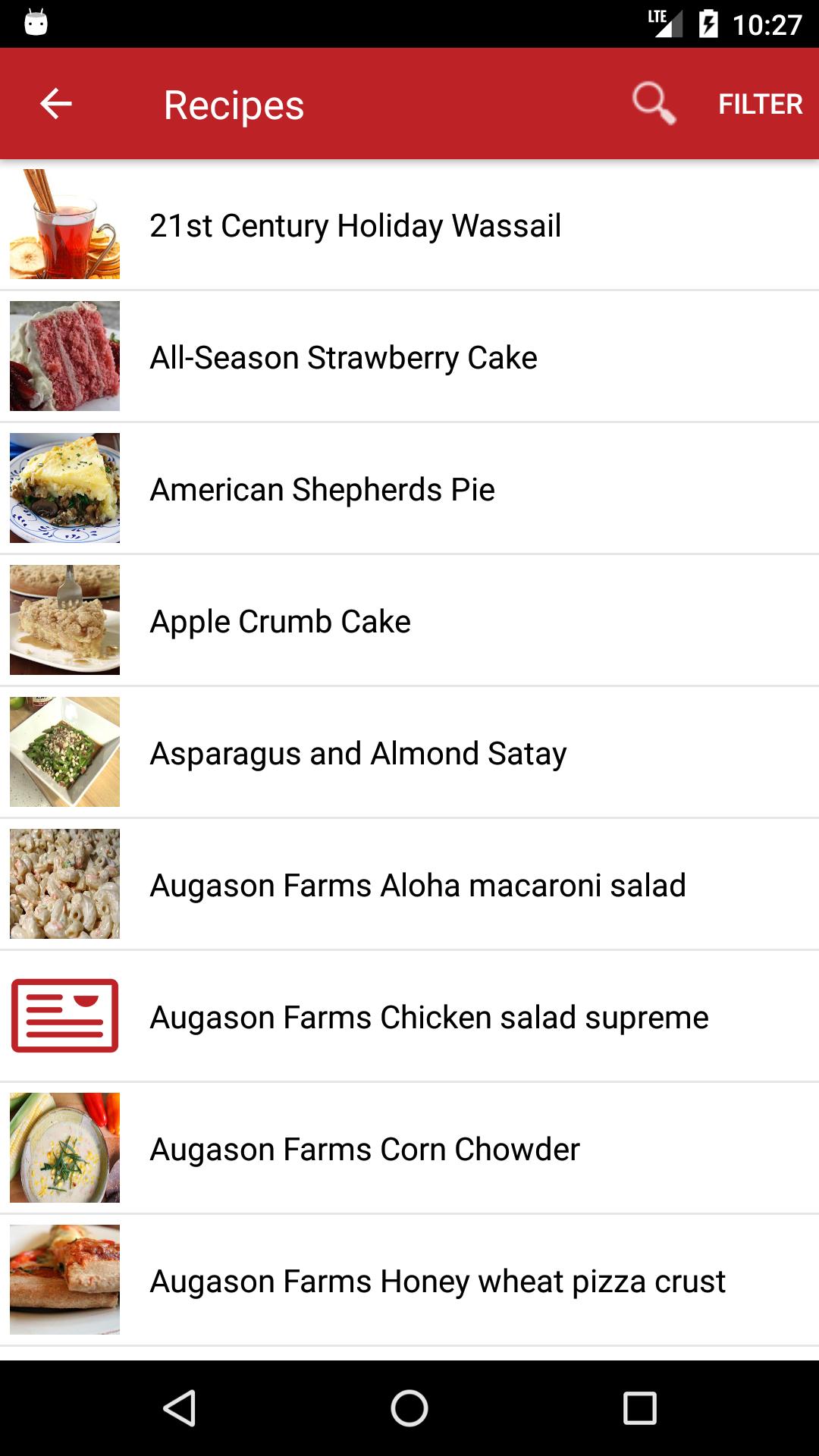Screen dimensions: 819x1456
Task: Open Apple Crumb Cake
Action: point(409,620)
